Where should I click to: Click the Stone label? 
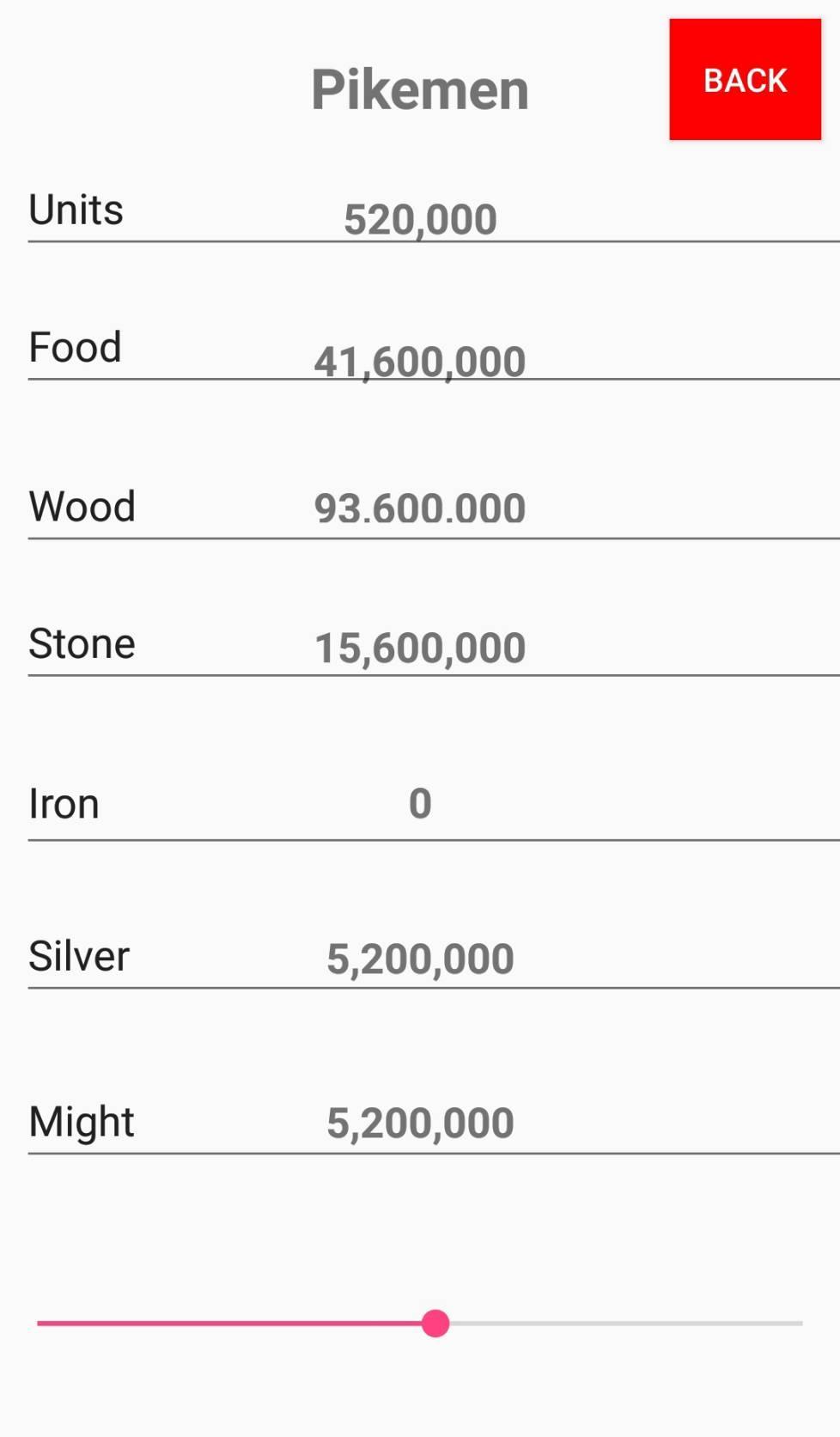82,642
